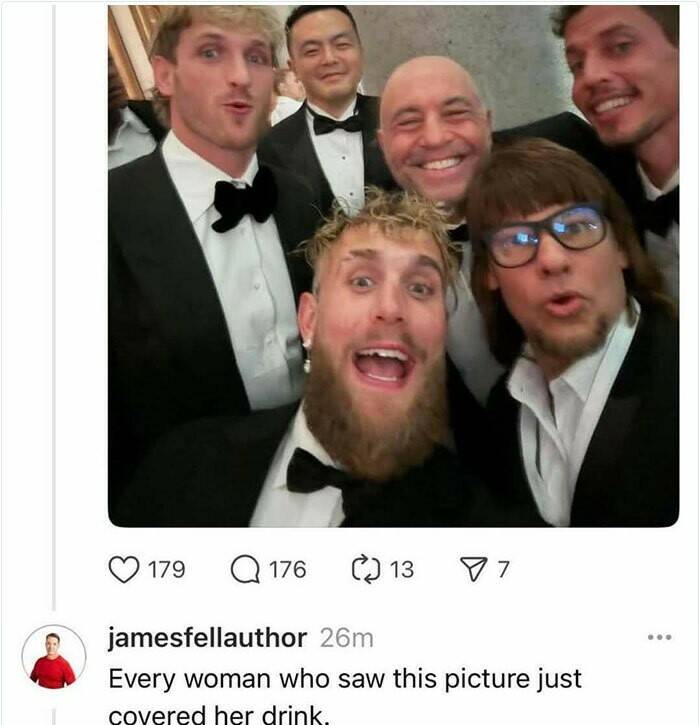Image resolution: width=700 pixels, height=725 pixels.
Task: Open the 176 replies on the post
Action: (x=244, y=570)
